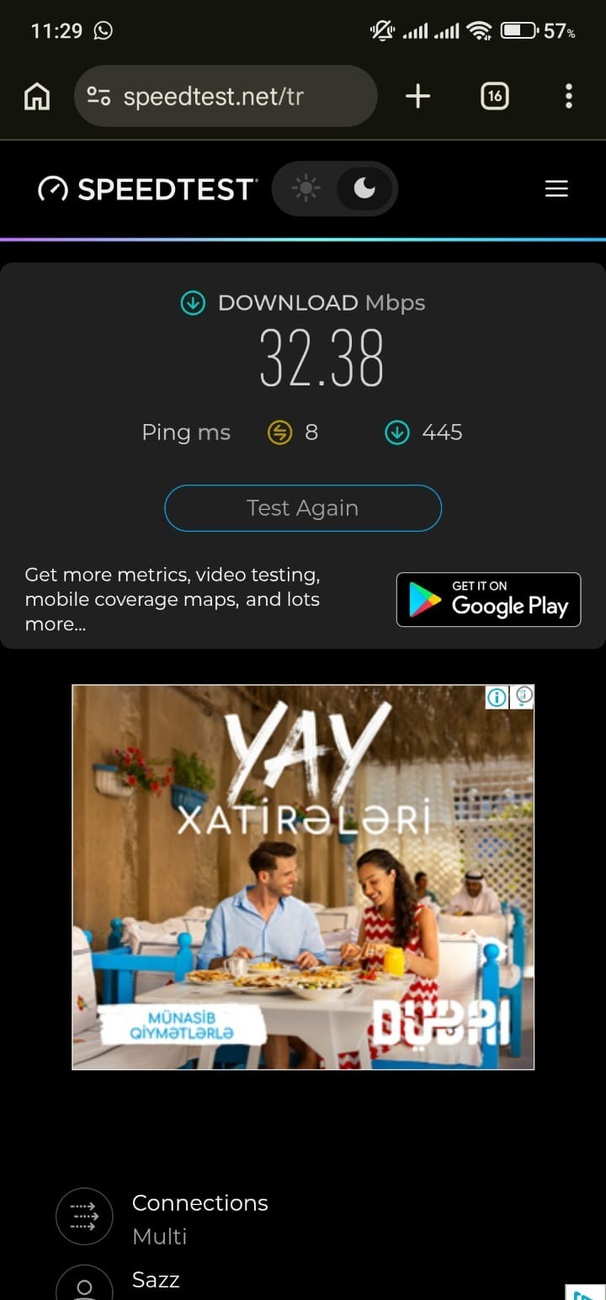Tap the browser home icon
The height and width of the screenshot is (1300, 606).
37,96
